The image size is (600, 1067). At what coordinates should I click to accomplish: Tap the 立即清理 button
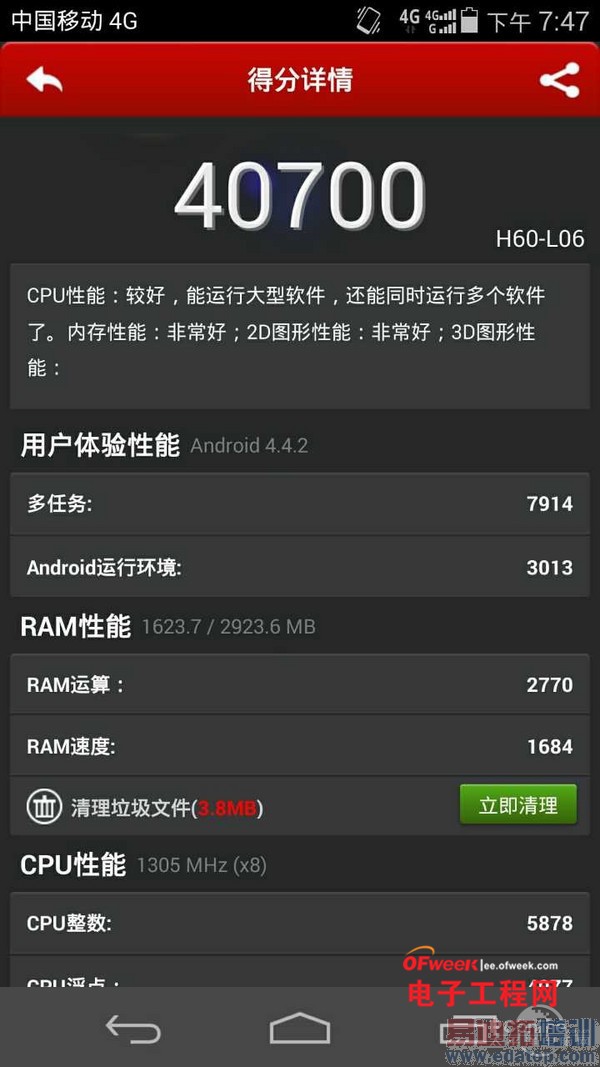518,805
